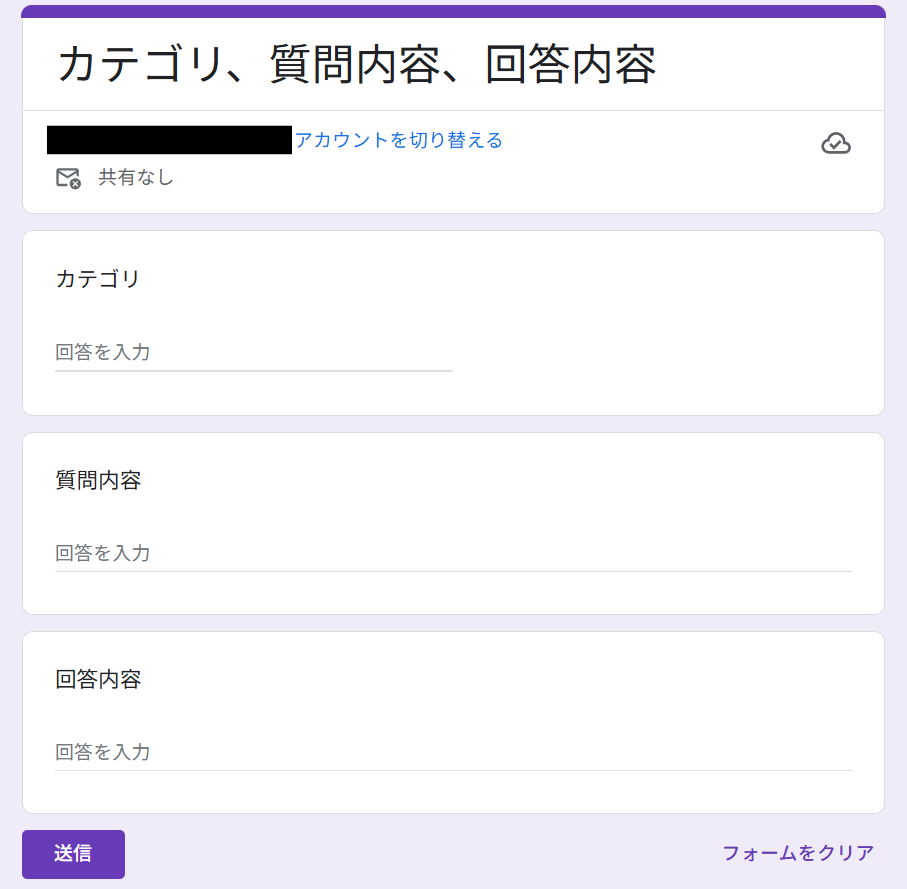This screenshot has width=907, height=889.
Task: Tap the cloud saved status icon
Action: point(836,144)
